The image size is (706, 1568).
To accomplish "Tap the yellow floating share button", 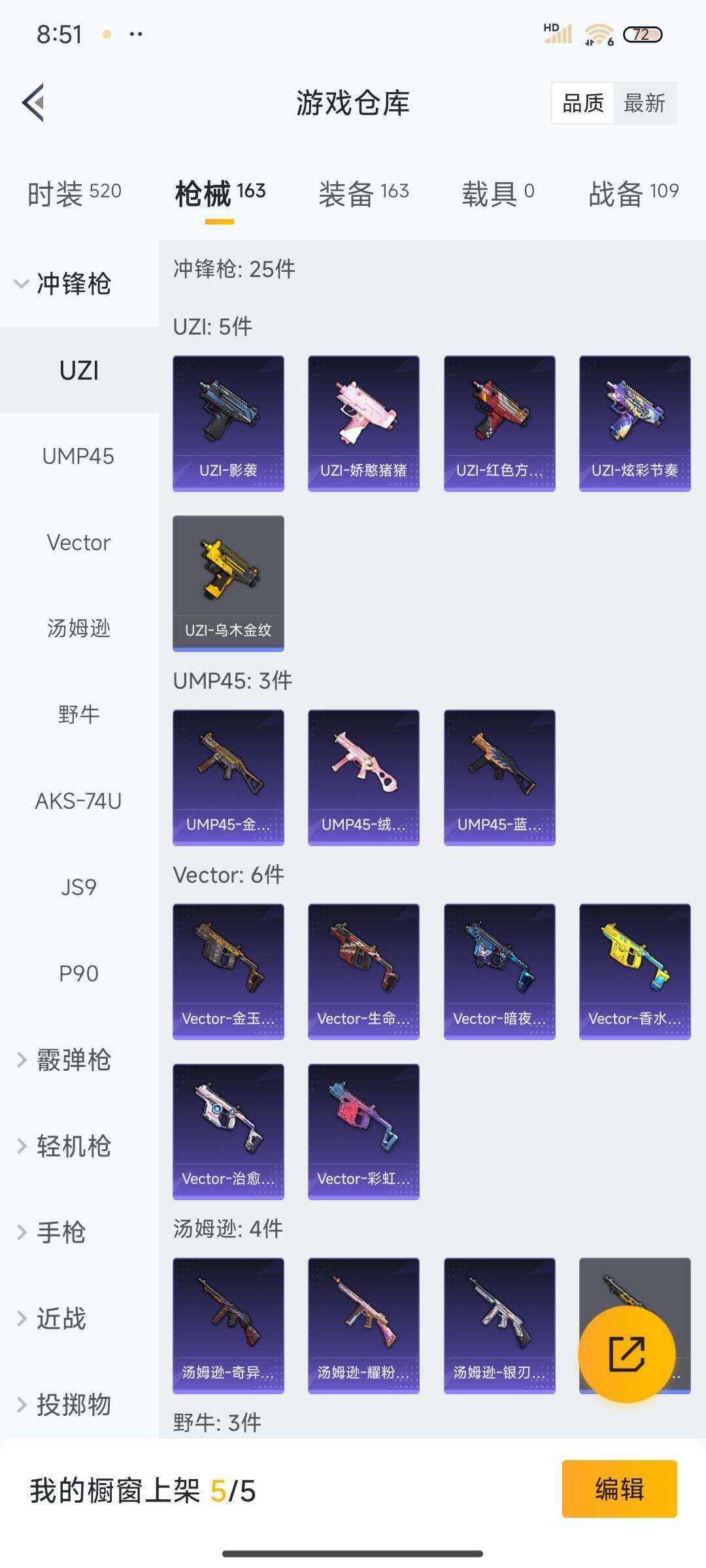I will point(626,1354).
